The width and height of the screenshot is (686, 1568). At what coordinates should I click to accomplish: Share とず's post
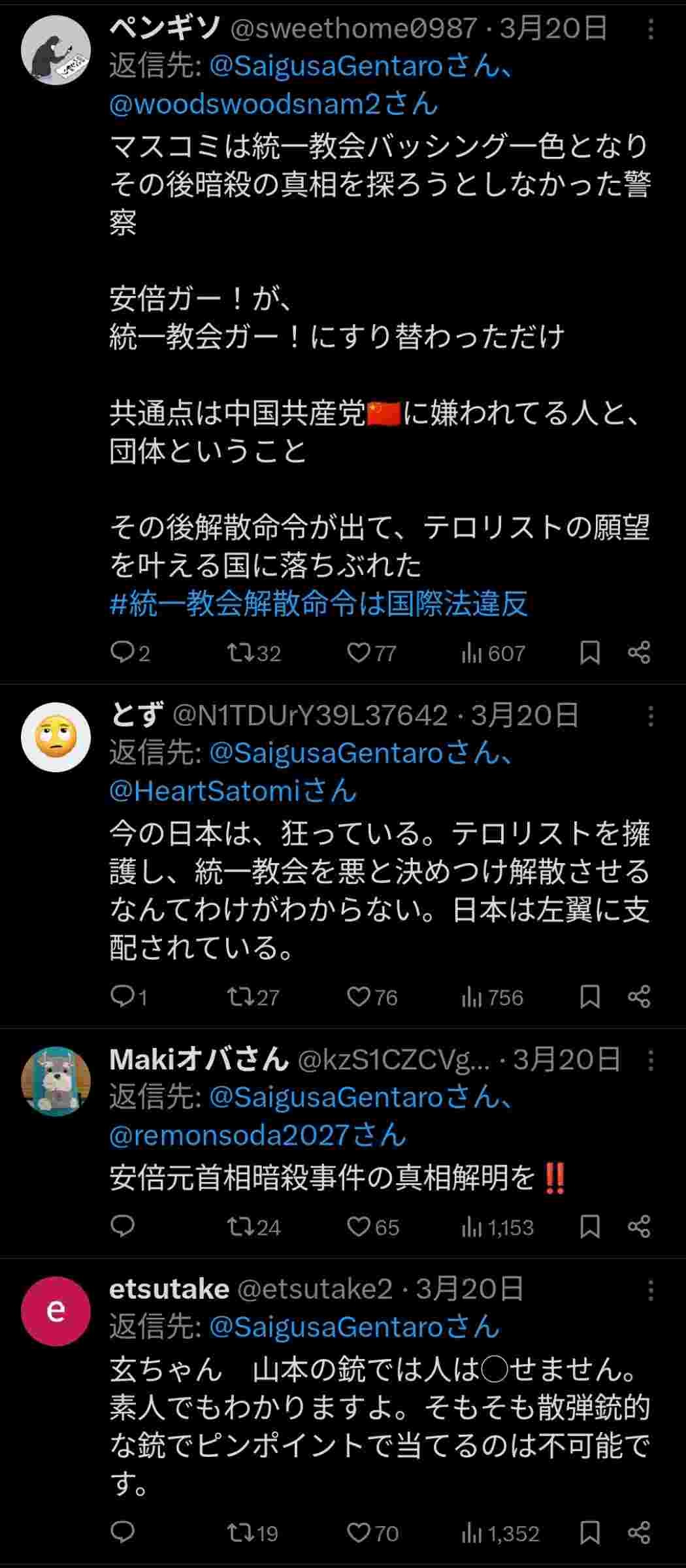pos(639,996)
